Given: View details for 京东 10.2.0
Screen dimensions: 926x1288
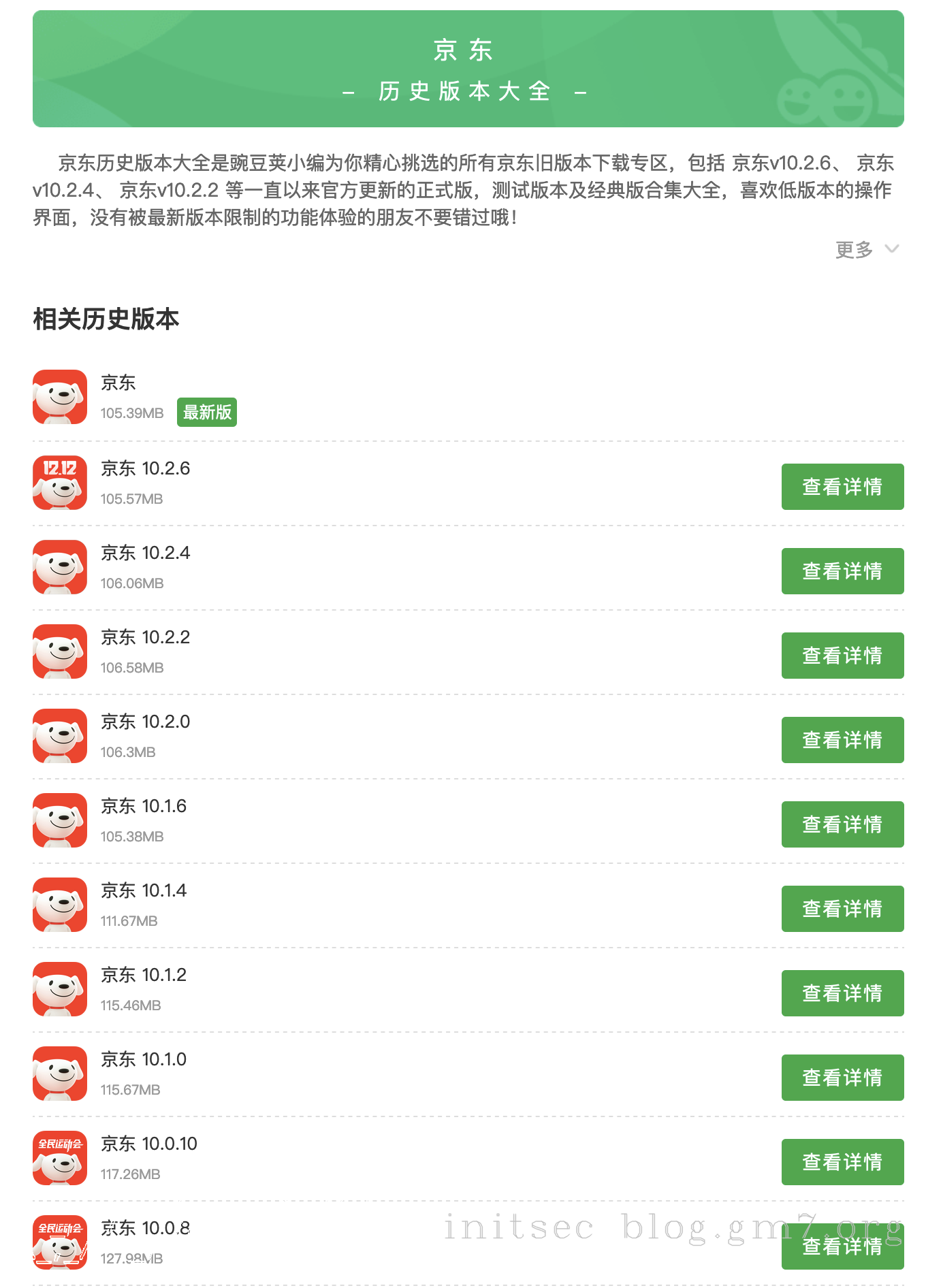Looking at the screenshot, I should 842,740.
